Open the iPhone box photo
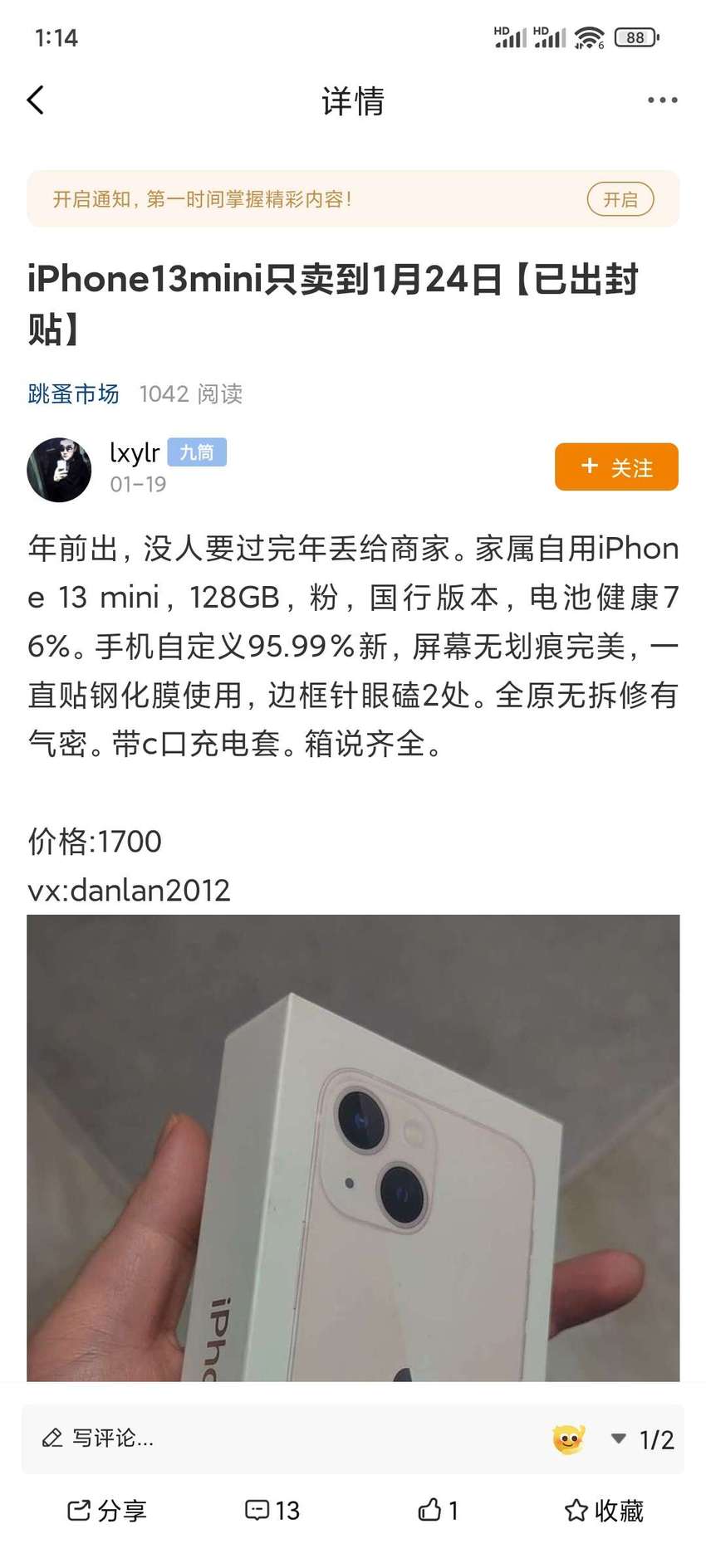The width and height of the screenshot is (706, 1568). click(x=353, y=1147)
